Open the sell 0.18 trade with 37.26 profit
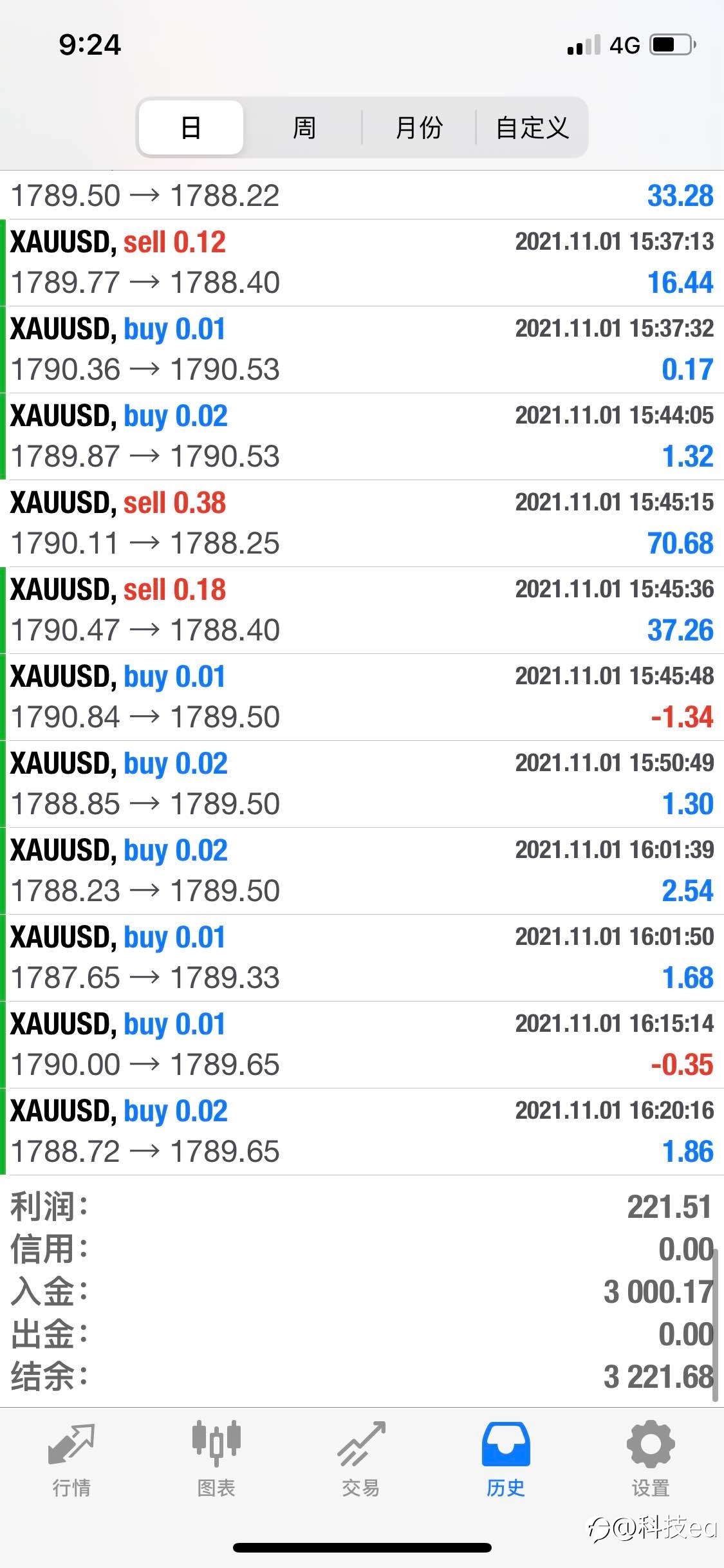 (362, 610)
